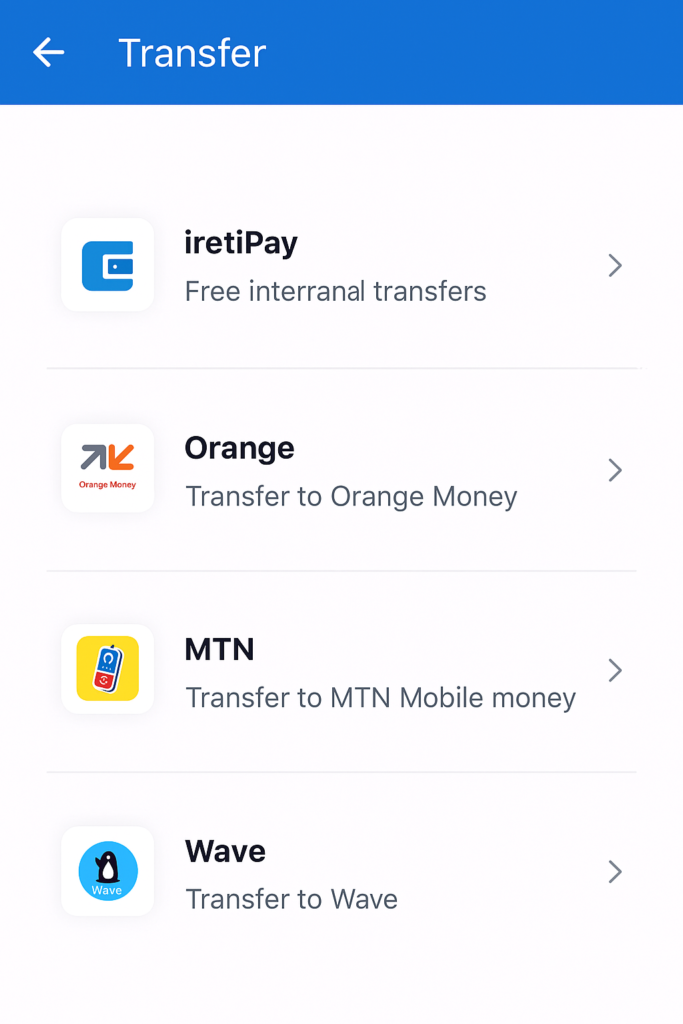The image size is (683, 1024).
Task: Select Transfer to Orange Money
Action: [x=340, y=470]
